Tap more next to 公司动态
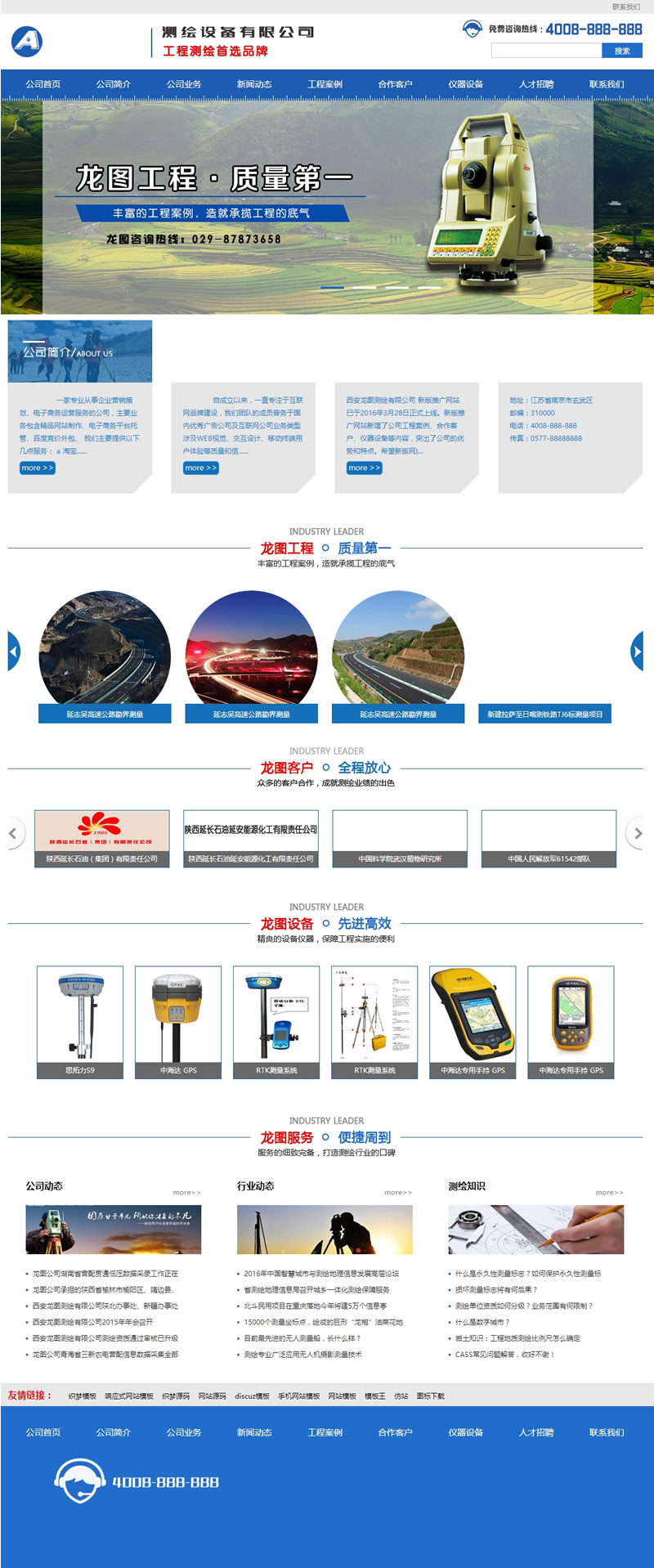 (186, 1193)
